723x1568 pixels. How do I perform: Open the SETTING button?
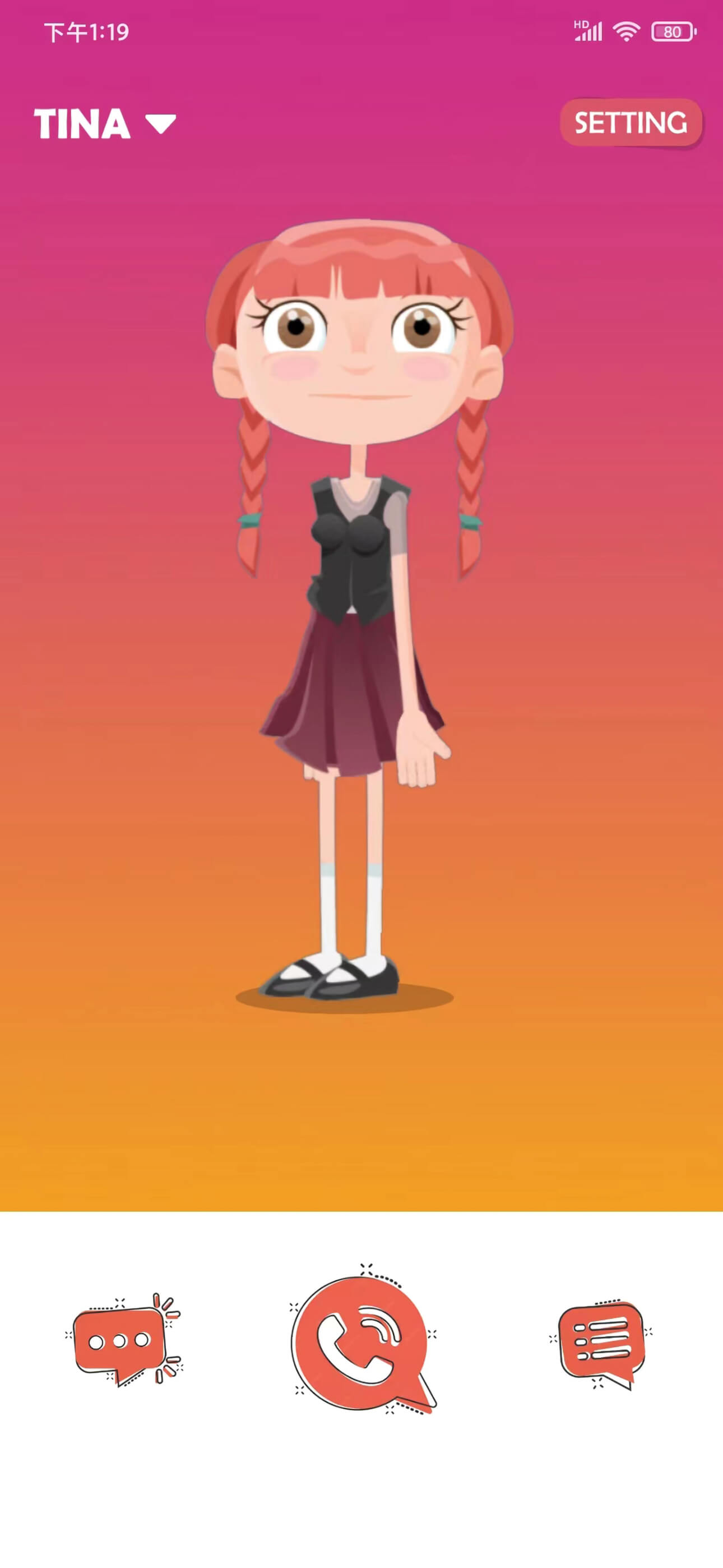tap(631, 123)
